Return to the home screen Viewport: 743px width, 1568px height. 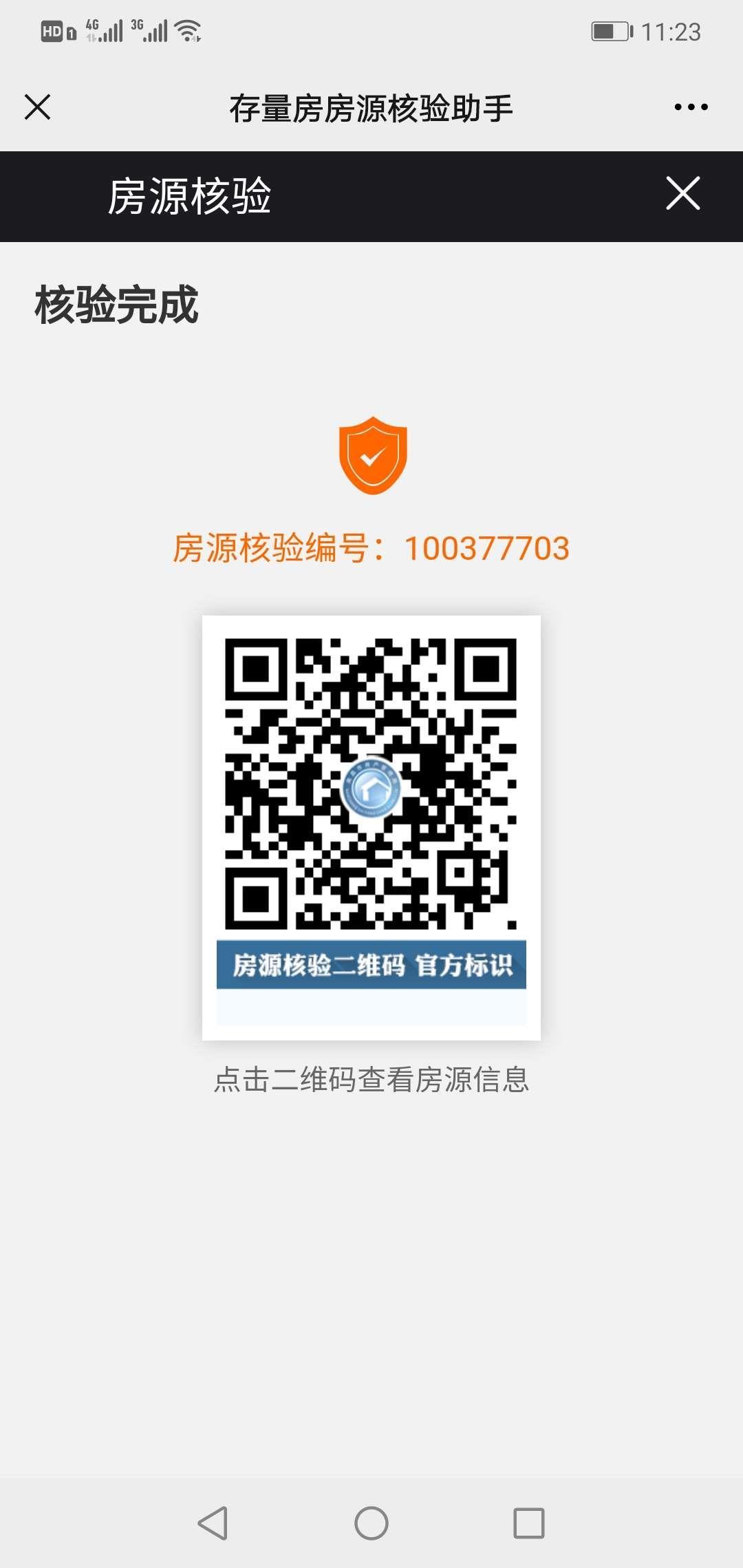[371, 1523]
